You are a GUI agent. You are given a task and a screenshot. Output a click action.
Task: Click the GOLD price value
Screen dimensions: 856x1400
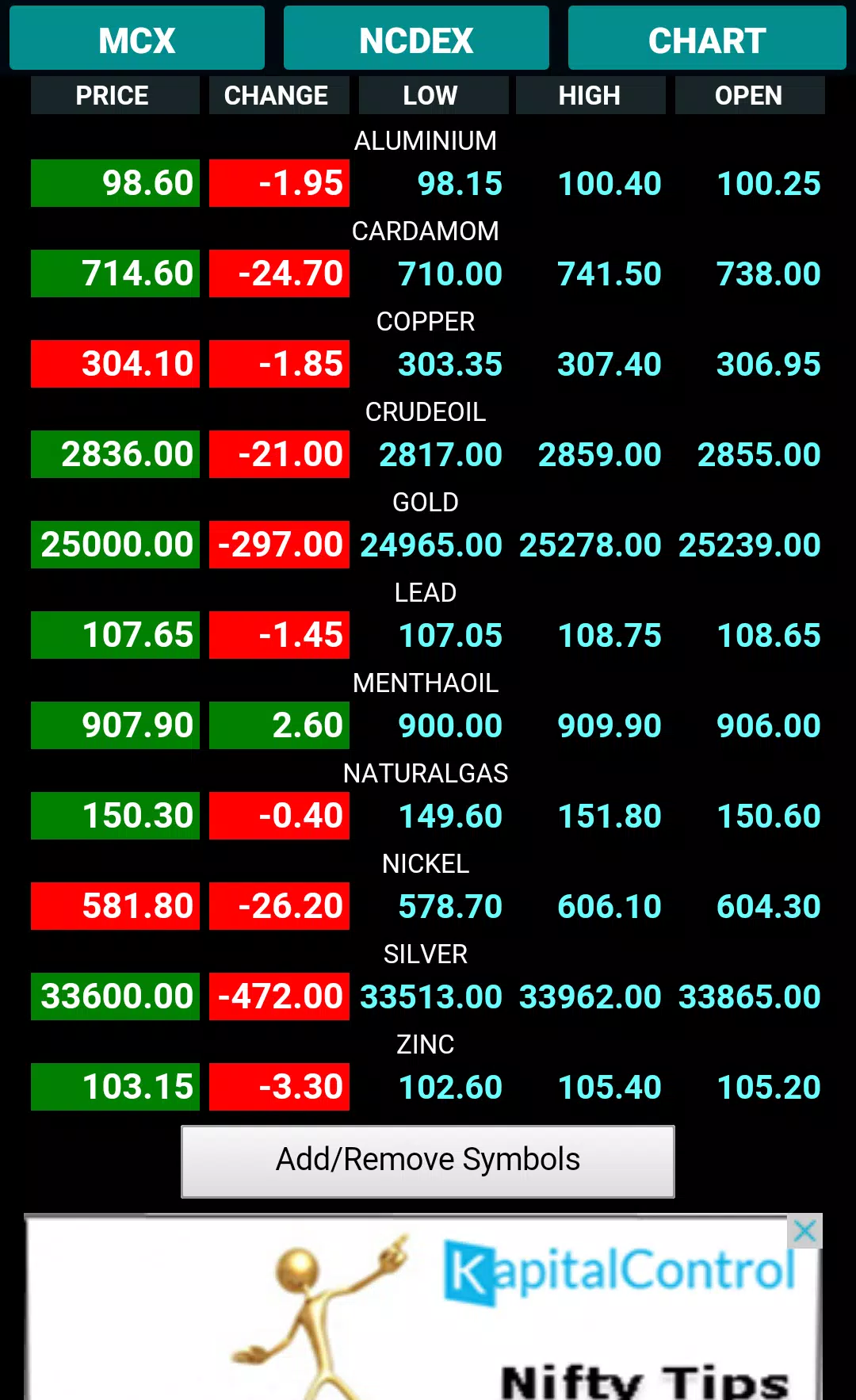(x=114, y=544)
